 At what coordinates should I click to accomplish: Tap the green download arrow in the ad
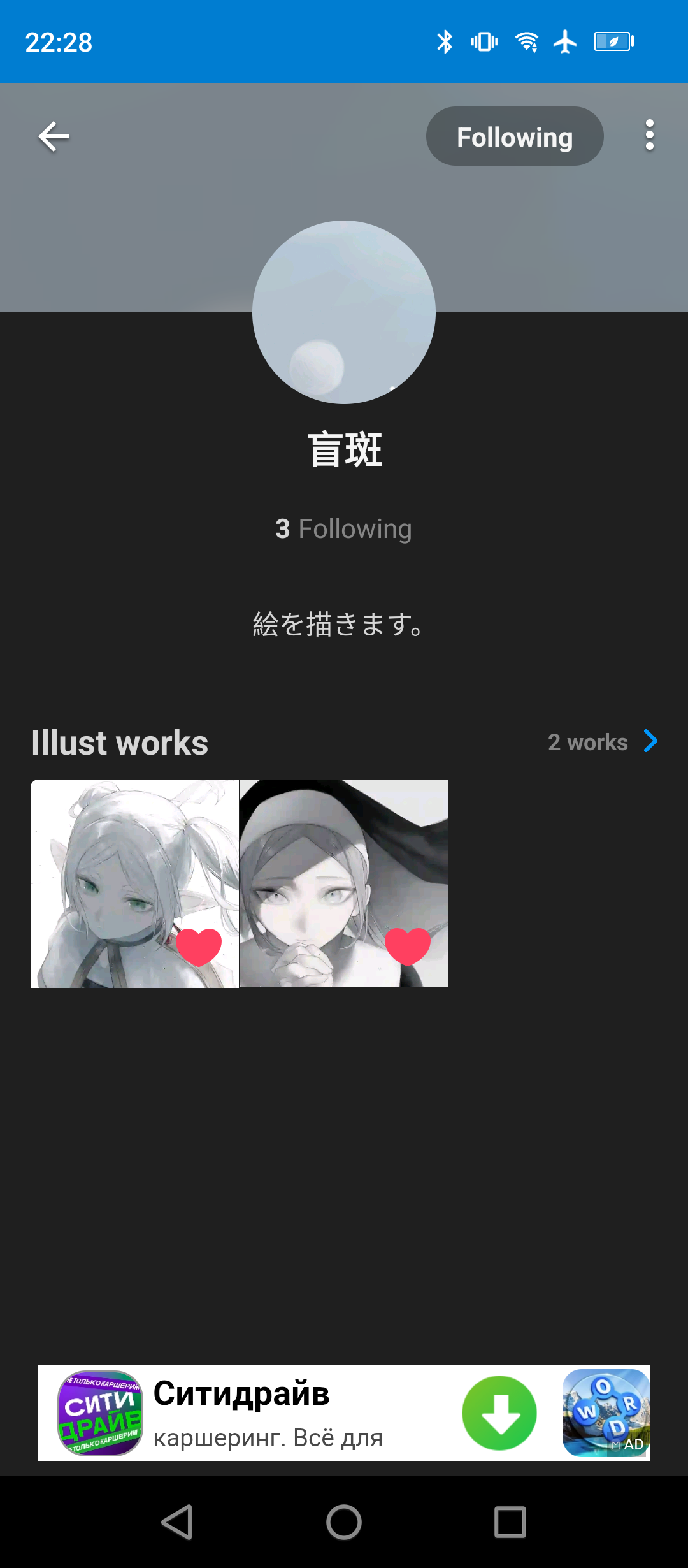pos(499,1412)
